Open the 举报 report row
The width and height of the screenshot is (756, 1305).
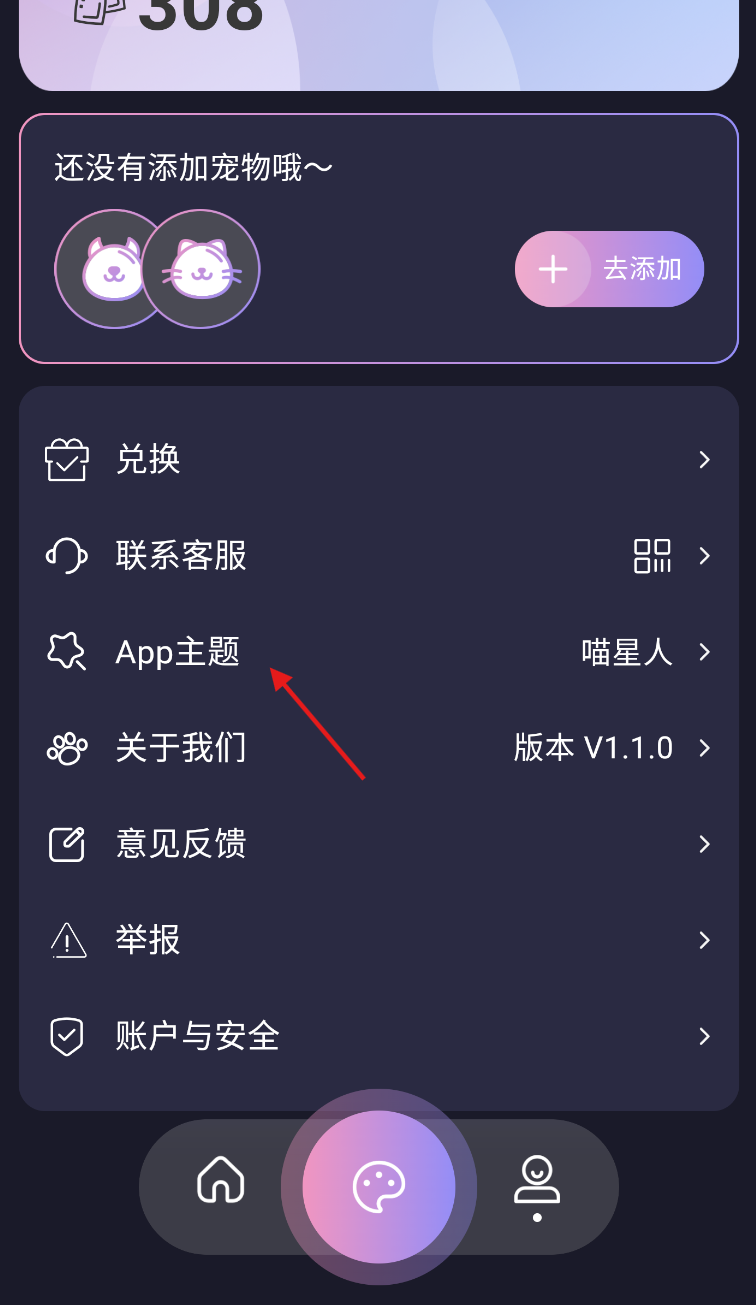pyautogui.click(x=378, y=940)
